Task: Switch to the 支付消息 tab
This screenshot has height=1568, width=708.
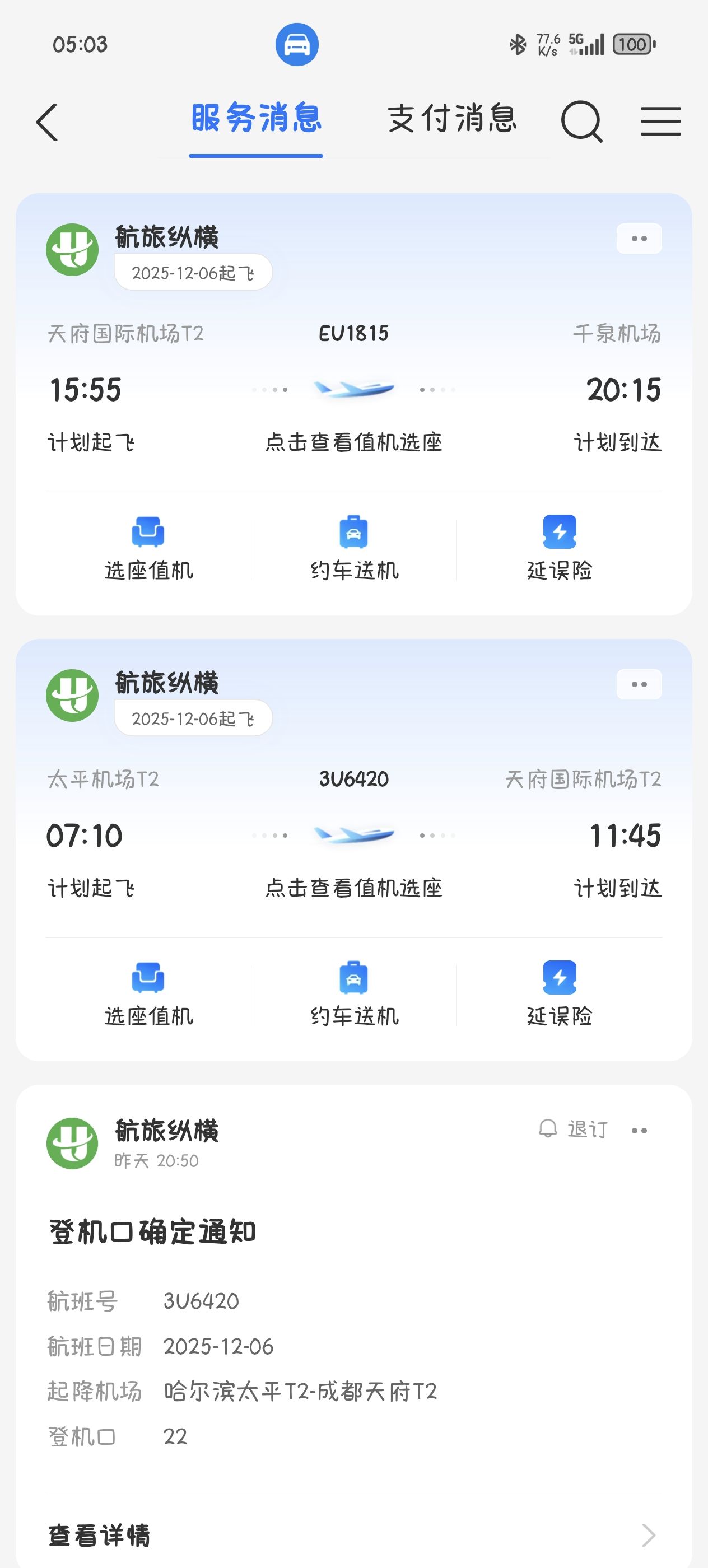Action: (451, 119)
